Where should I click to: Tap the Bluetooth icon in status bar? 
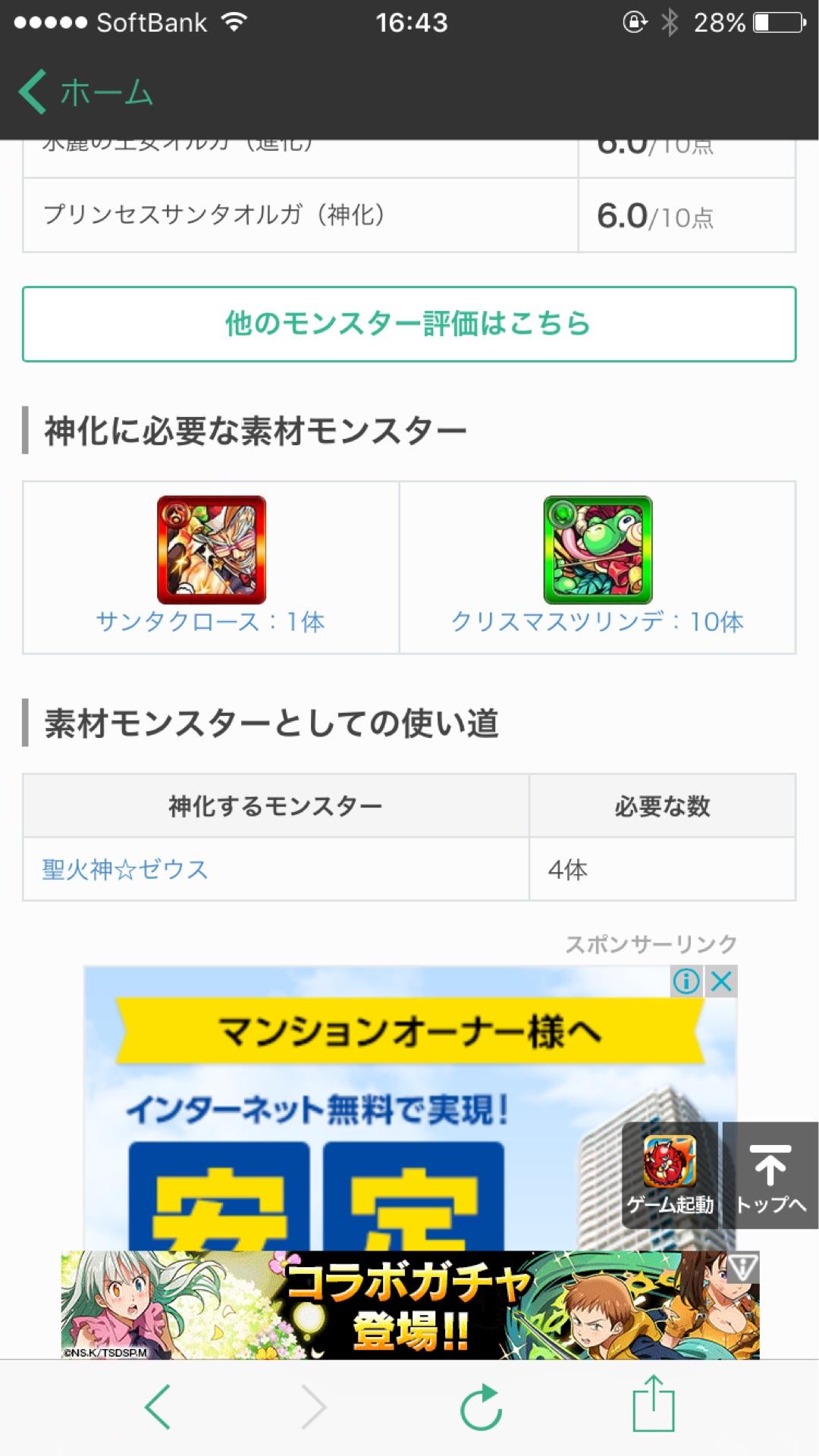pyautogui.click(x=670, y=23)
